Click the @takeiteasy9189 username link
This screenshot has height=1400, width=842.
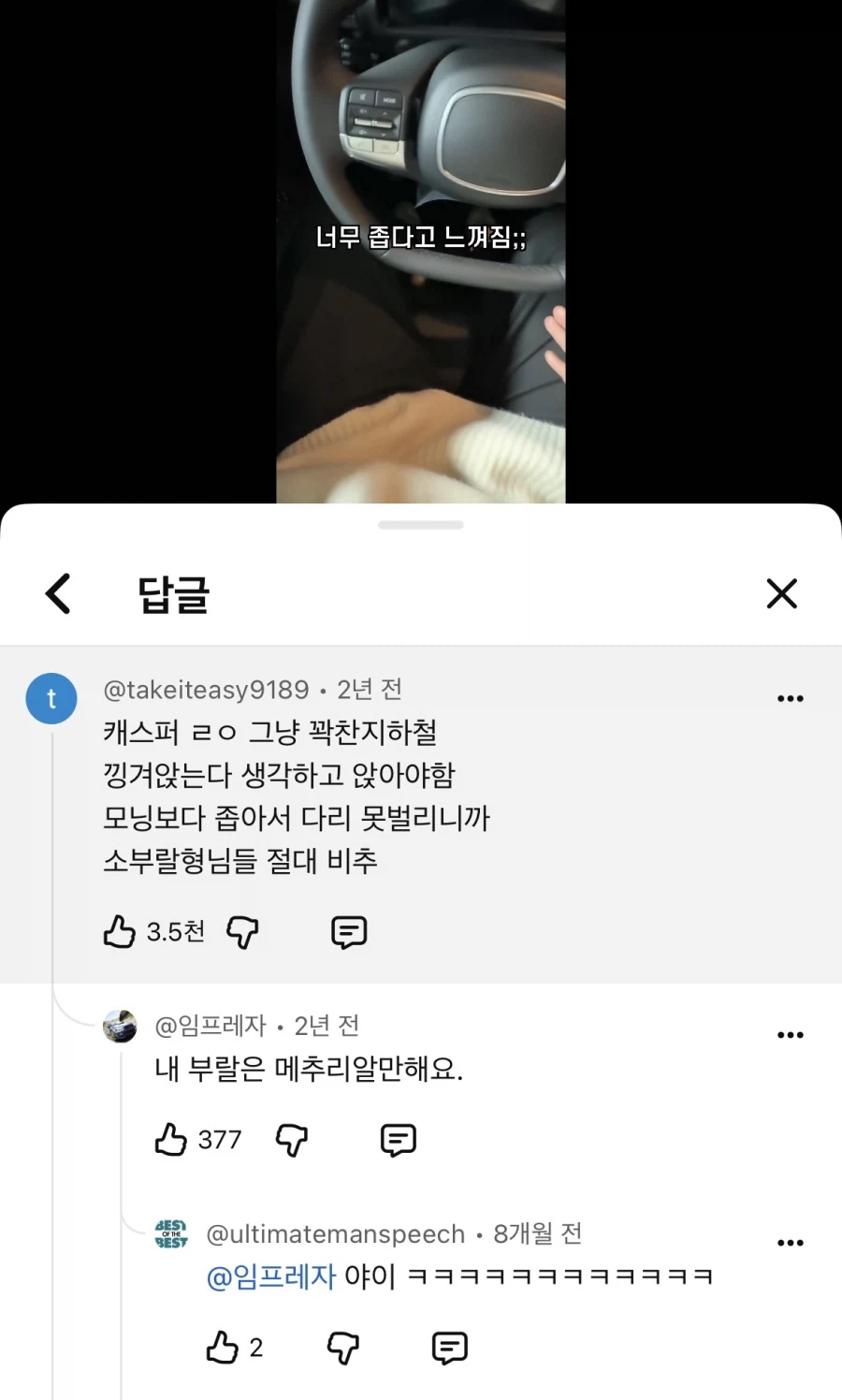(x=208, y=689)
